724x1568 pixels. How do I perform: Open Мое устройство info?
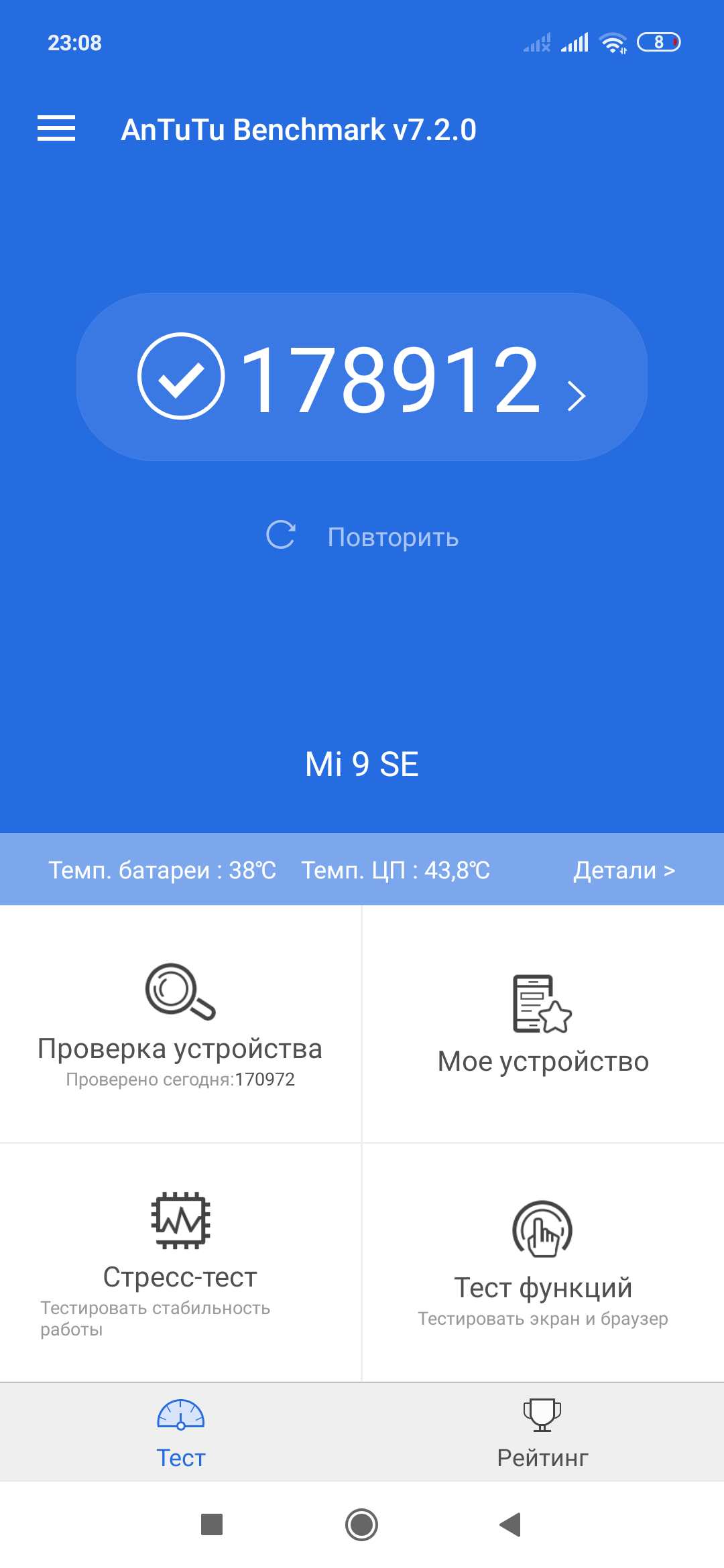pyautogui.click(x=543, y=1024)
